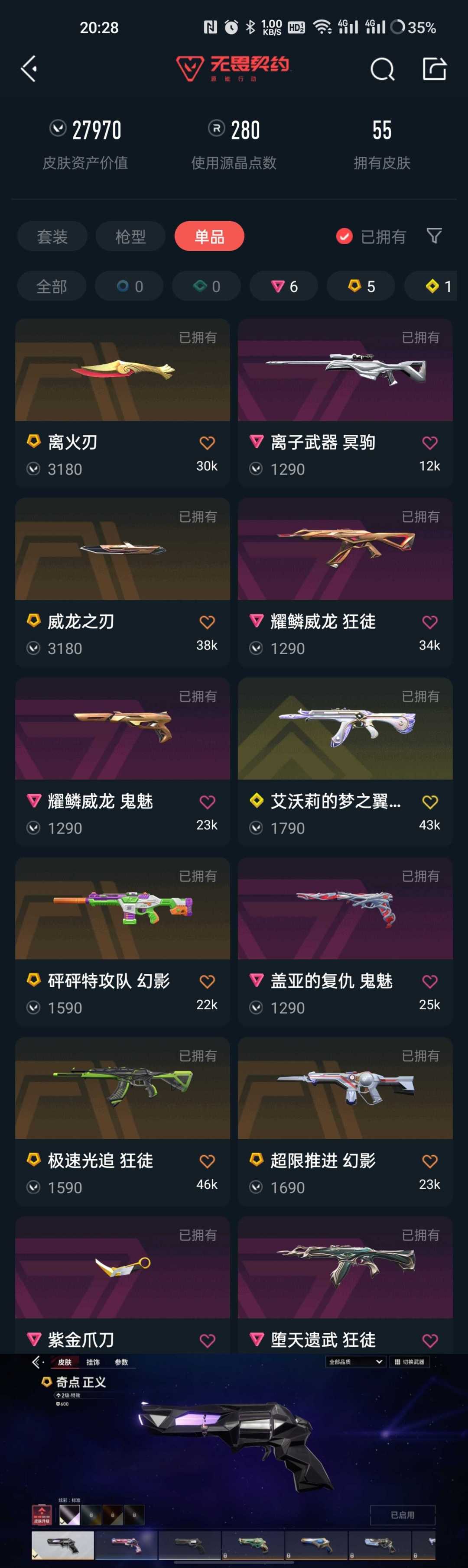This screenshot has width=468, height=1568.
Task: Select the 单品 tab
Action: point(209,236)
